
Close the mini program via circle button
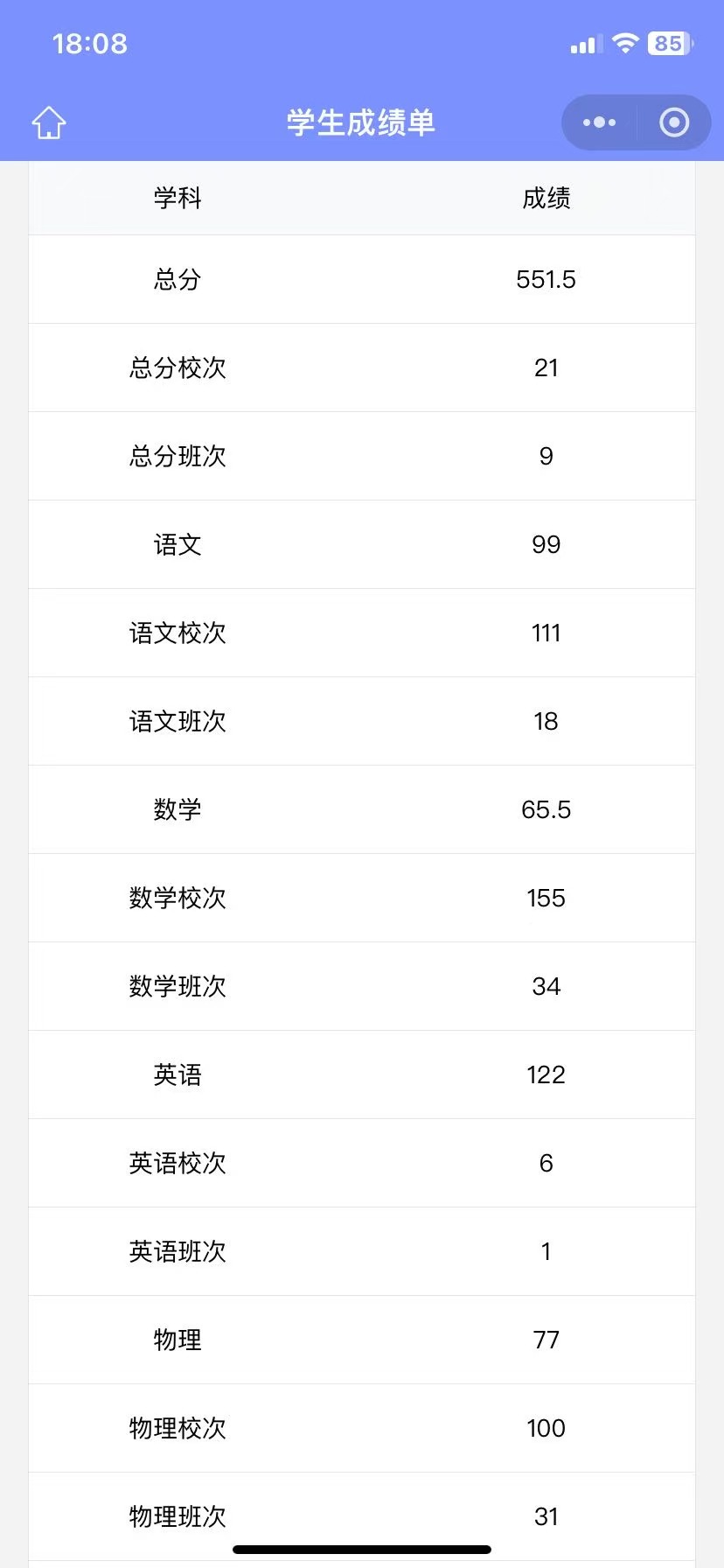point(673,123)
